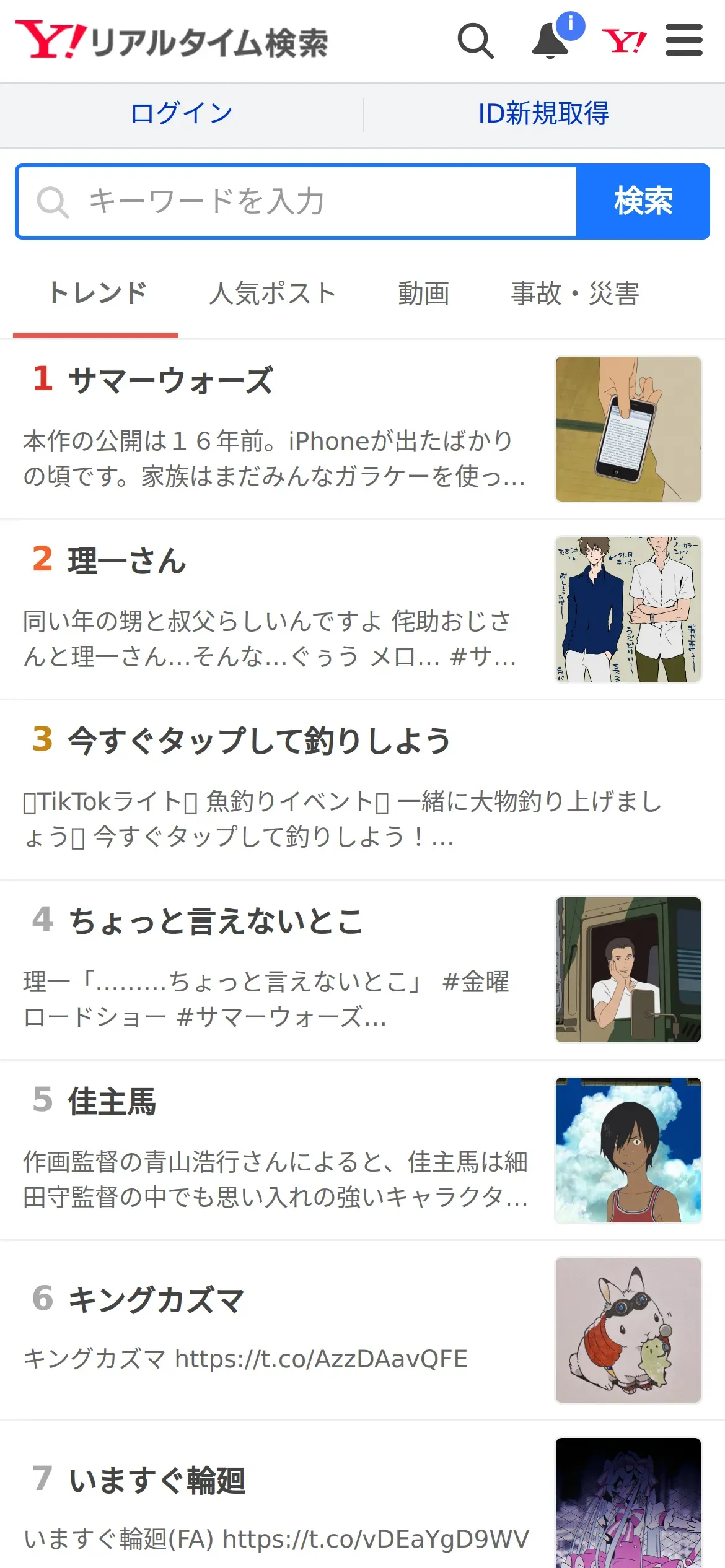Focus the キーワードを入力 search field
This screenshot has width=725, height=1568.
pos(297,201)
